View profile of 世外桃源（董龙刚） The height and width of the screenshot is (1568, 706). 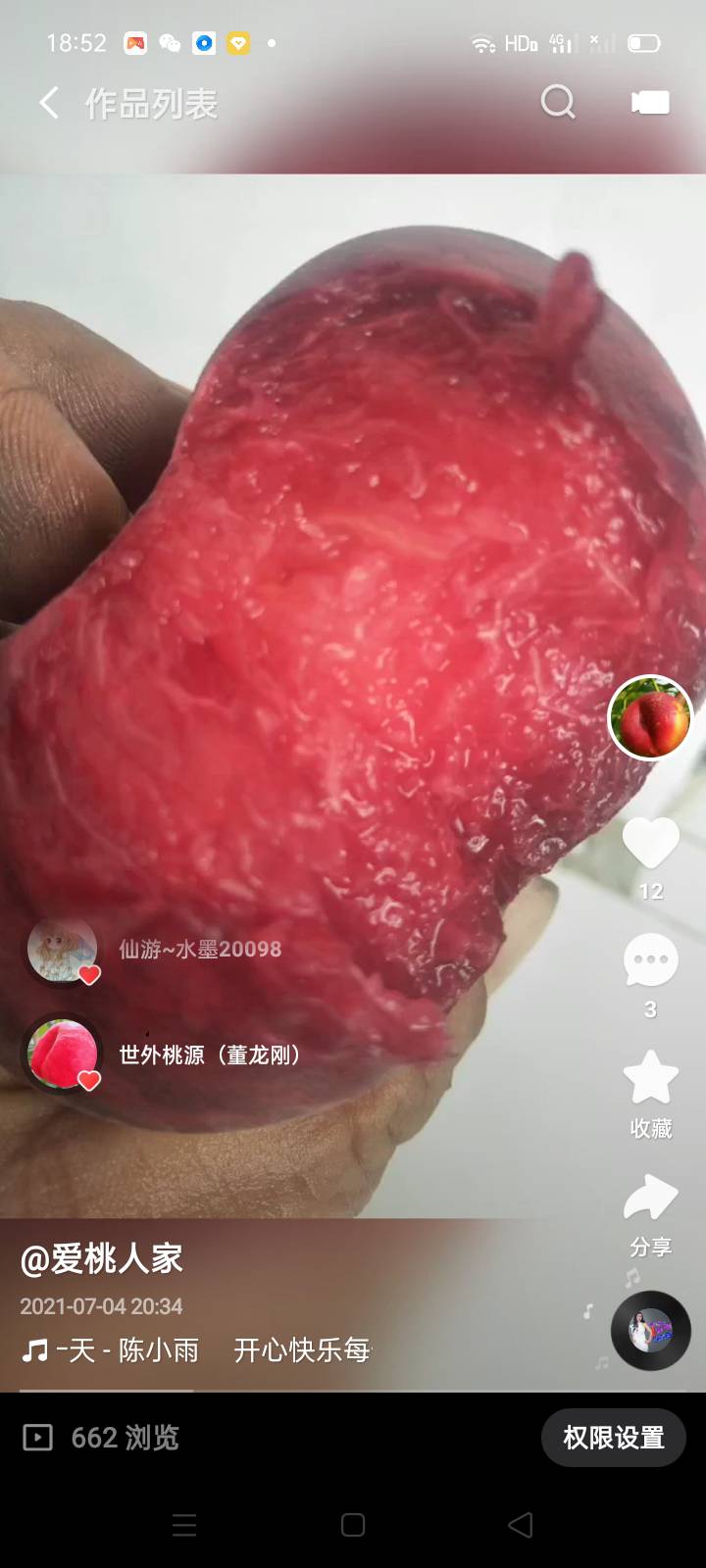63,1054
